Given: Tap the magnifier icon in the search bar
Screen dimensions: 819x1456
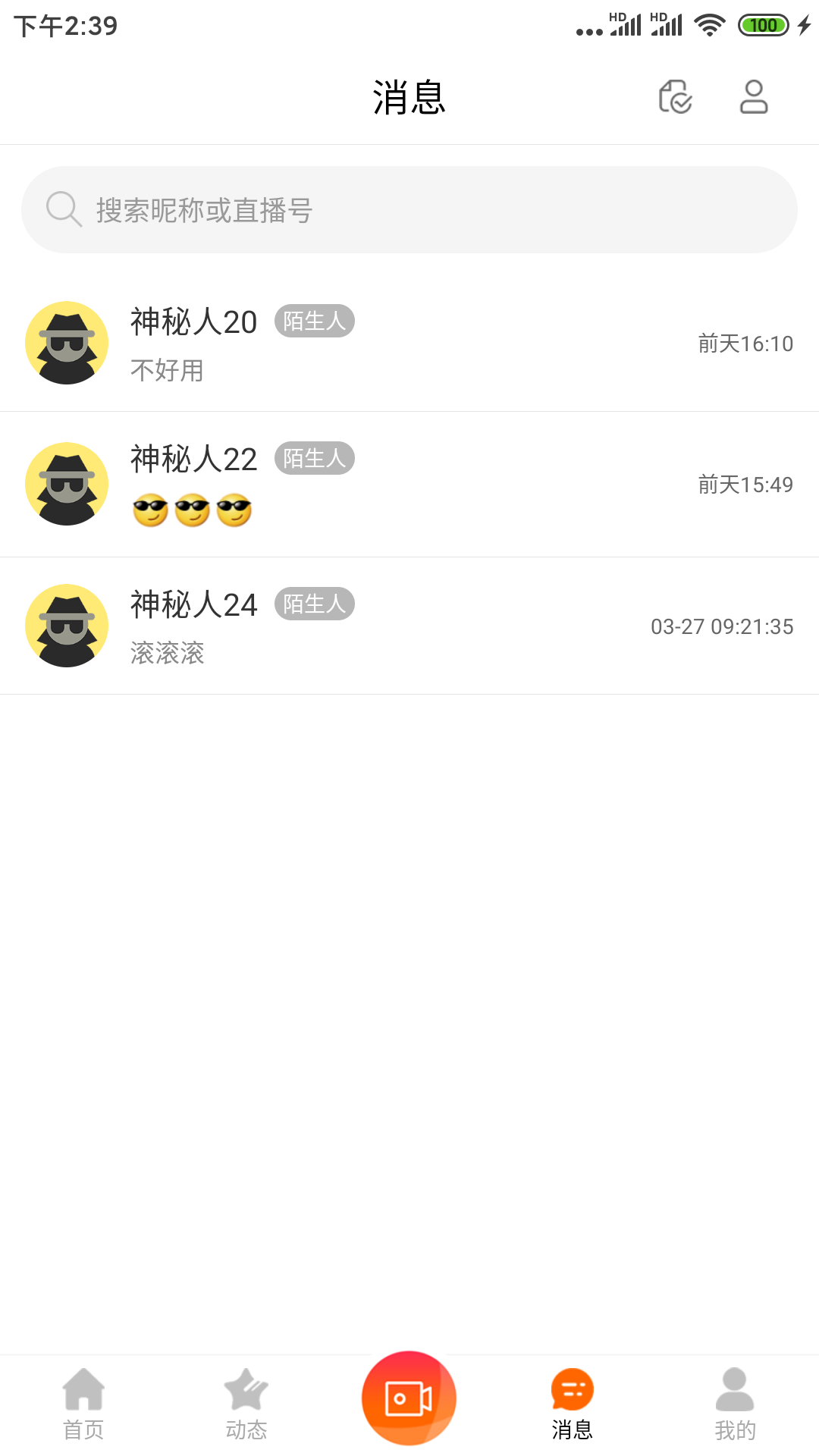Looking at the screenshot, I should pos(64,210).
